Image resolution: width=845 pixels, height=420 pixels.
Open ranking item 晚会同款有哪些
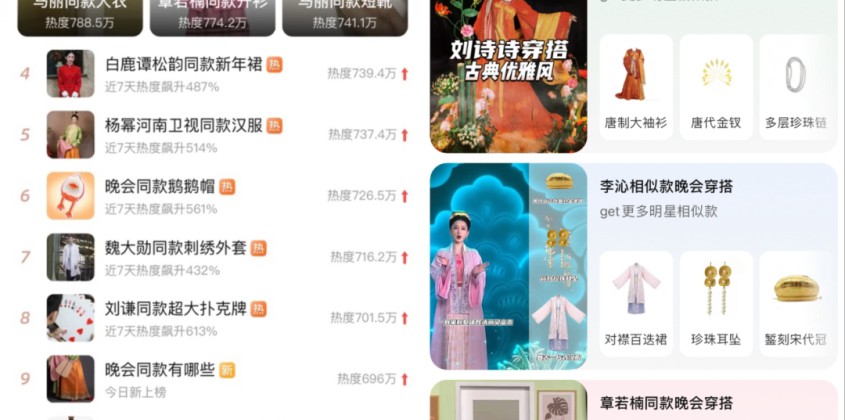pyautogui.click(x=160, y=370)
